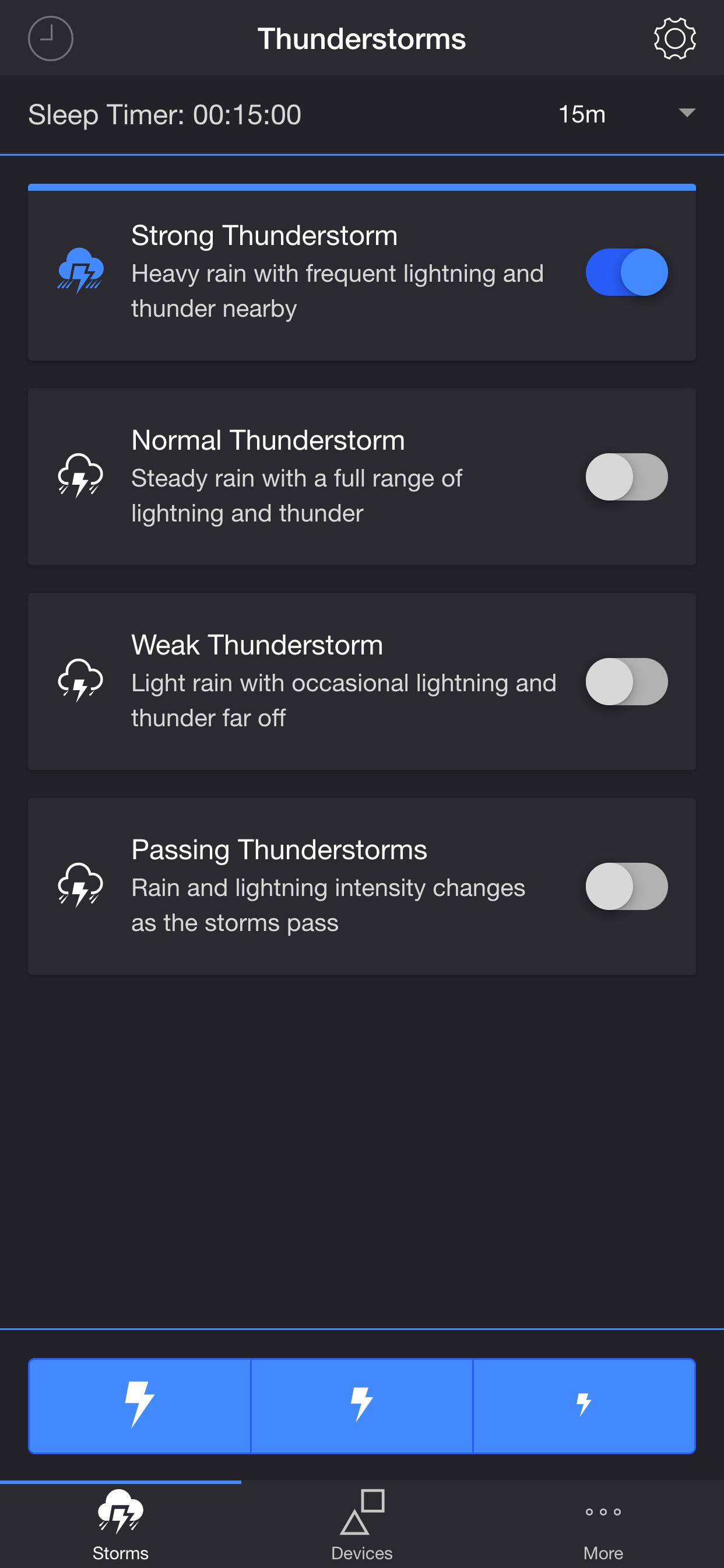Select the Storms tab
This screenshot has height=1568, width=724.
120,1525
